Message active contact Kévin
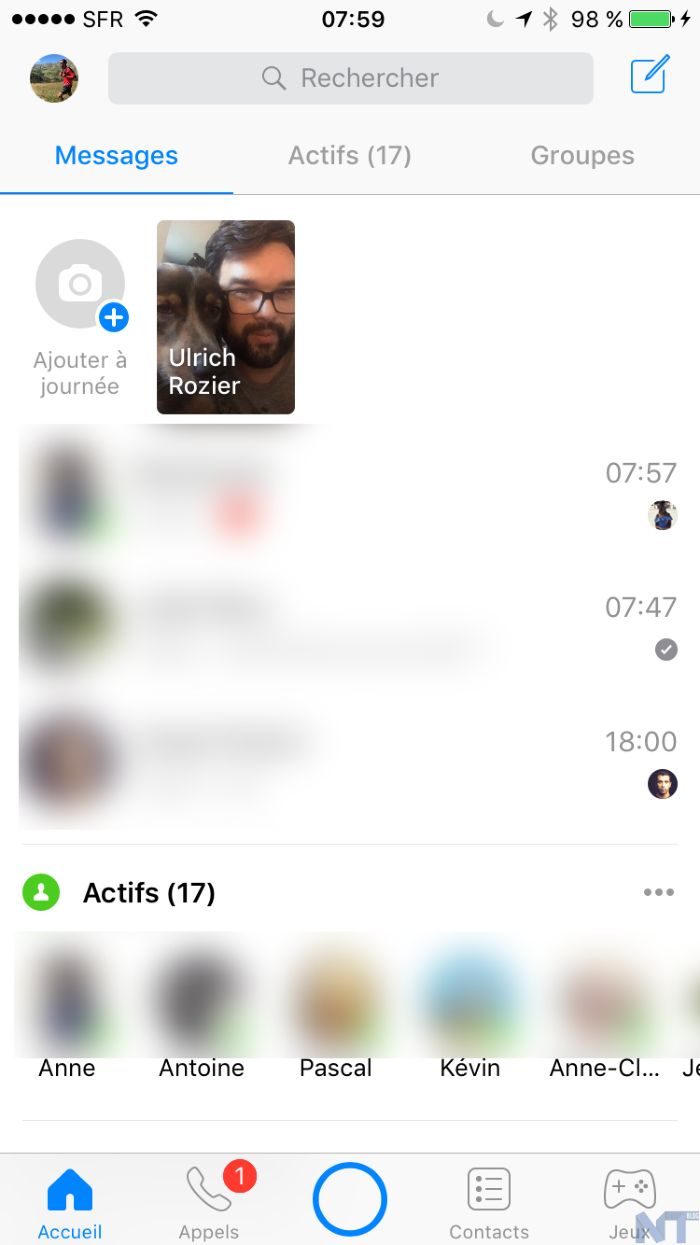 click(470, 1000)
